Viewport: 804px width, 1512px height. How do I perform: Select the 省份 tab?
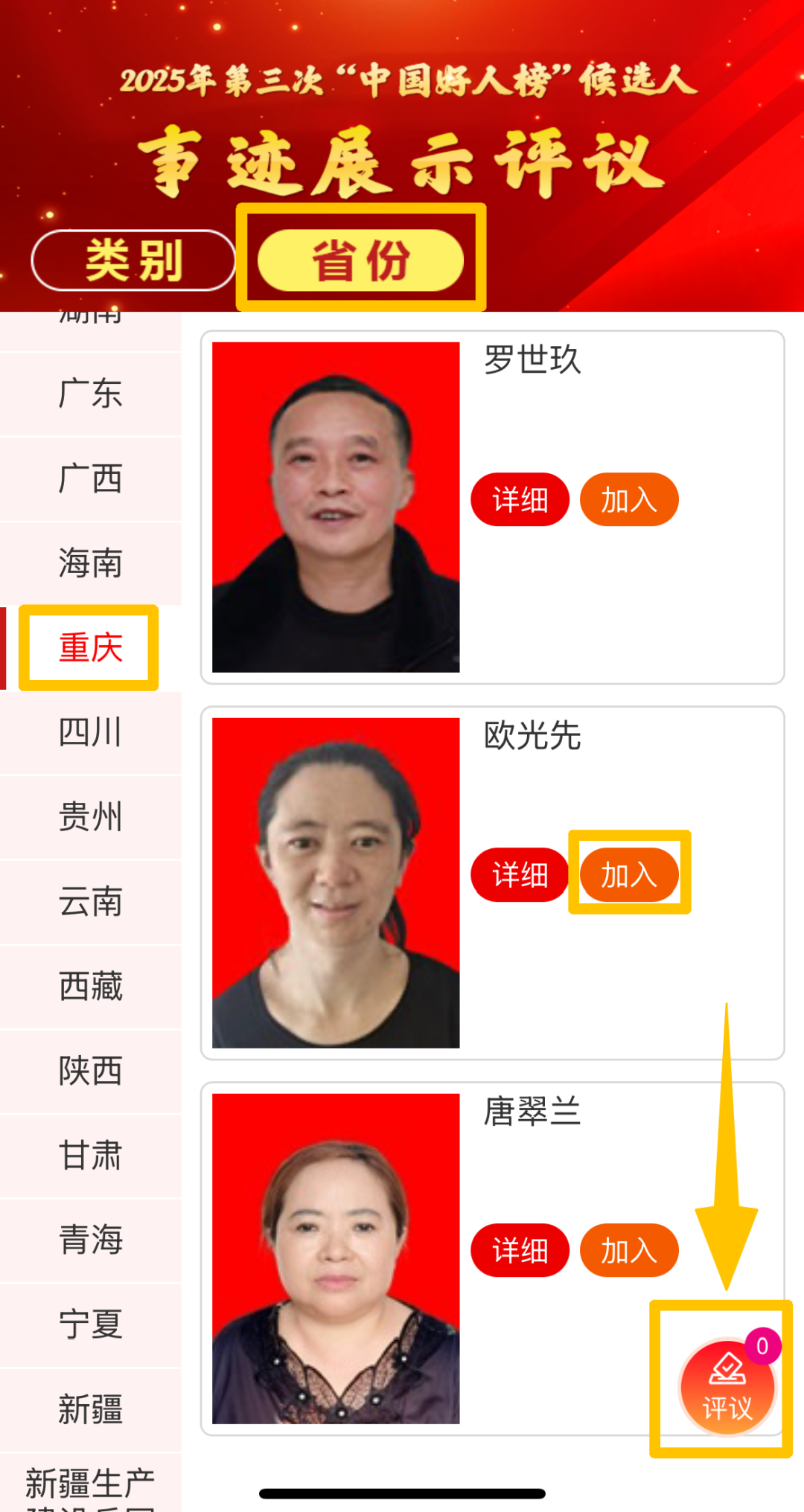pyautogui.click(x=361, y=260)
